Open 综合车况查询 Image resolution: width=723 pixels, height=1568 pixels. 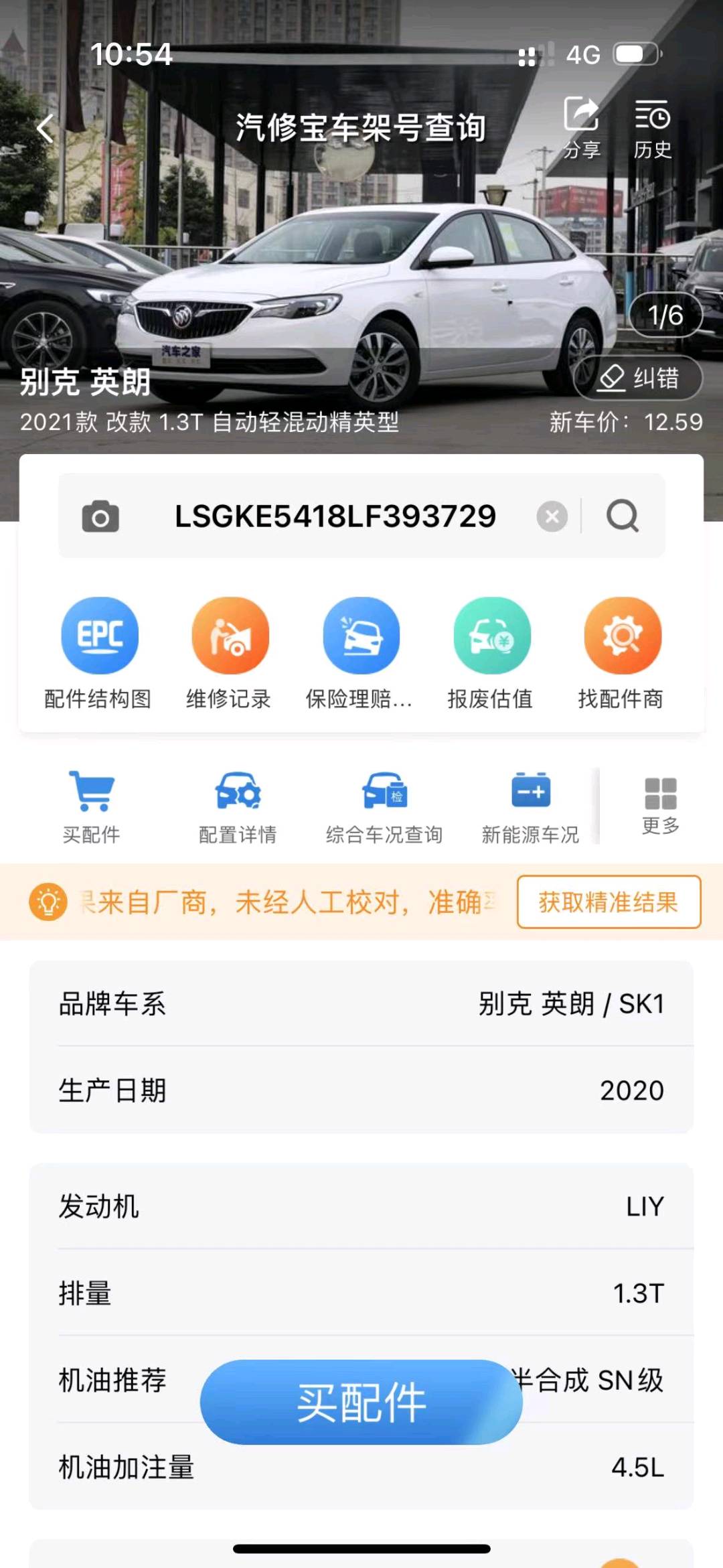pyautogui.click(x=384, y=807)
